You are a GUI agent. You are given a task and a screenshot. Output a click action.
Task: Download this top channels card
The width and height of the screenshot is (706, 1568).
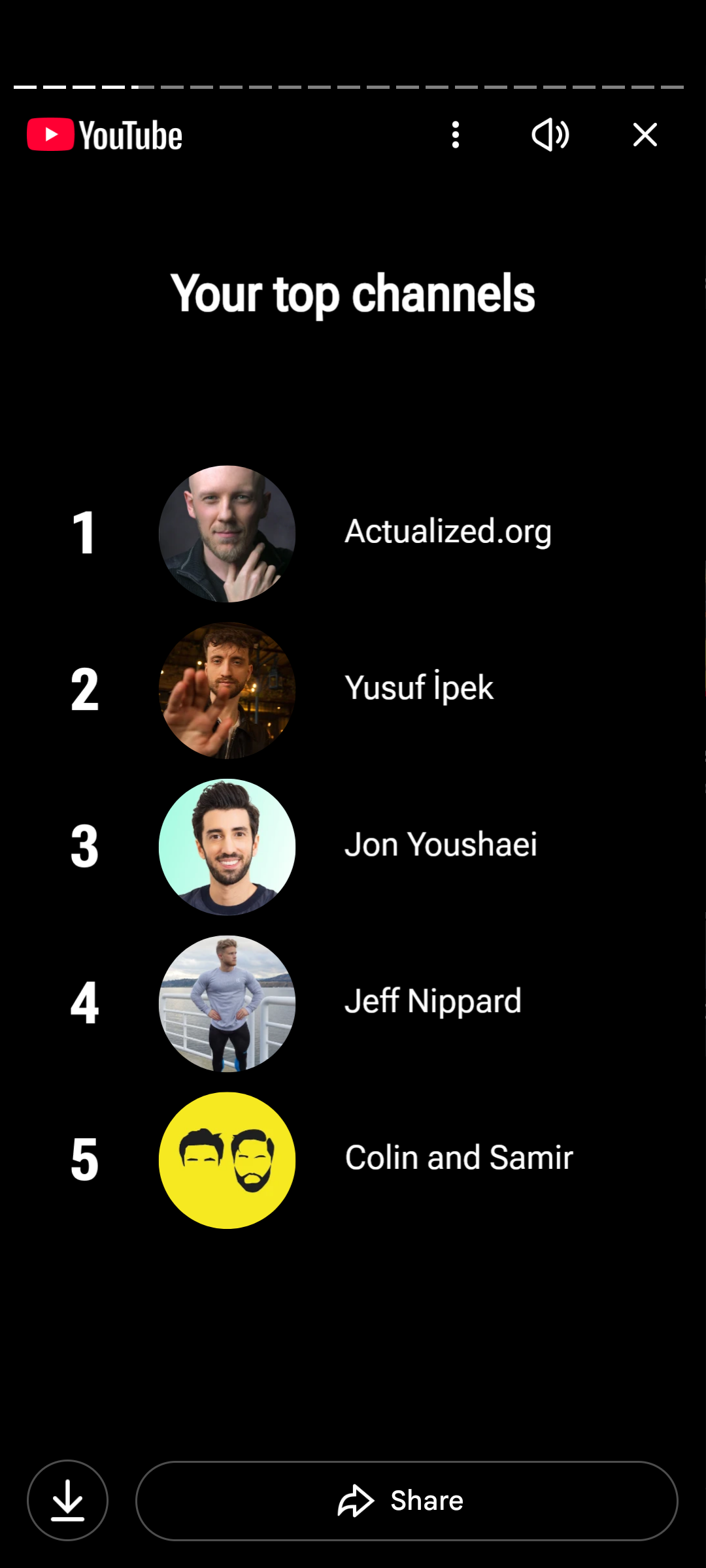[67, 1500]
